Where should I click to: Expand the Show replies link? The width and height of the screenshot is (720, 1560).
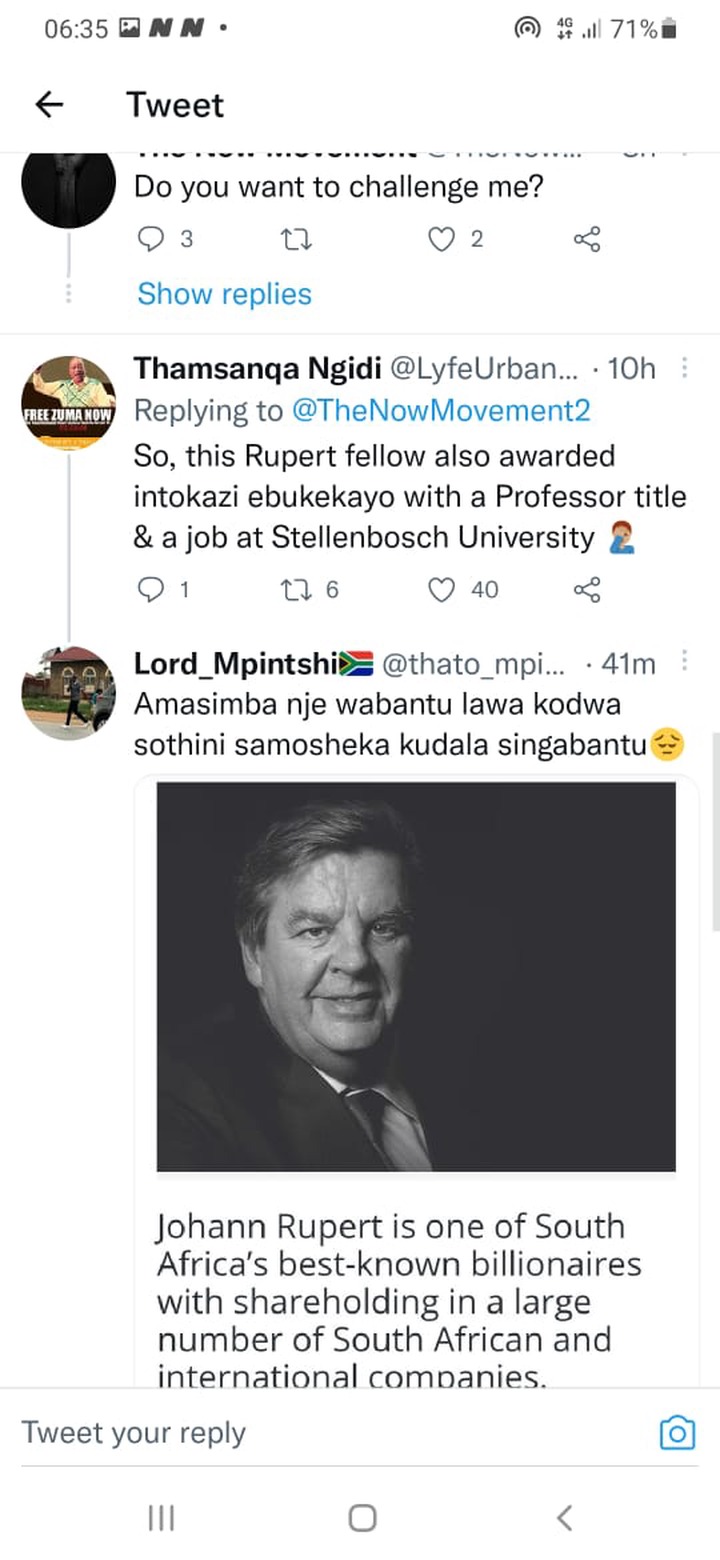click(224, 294)
